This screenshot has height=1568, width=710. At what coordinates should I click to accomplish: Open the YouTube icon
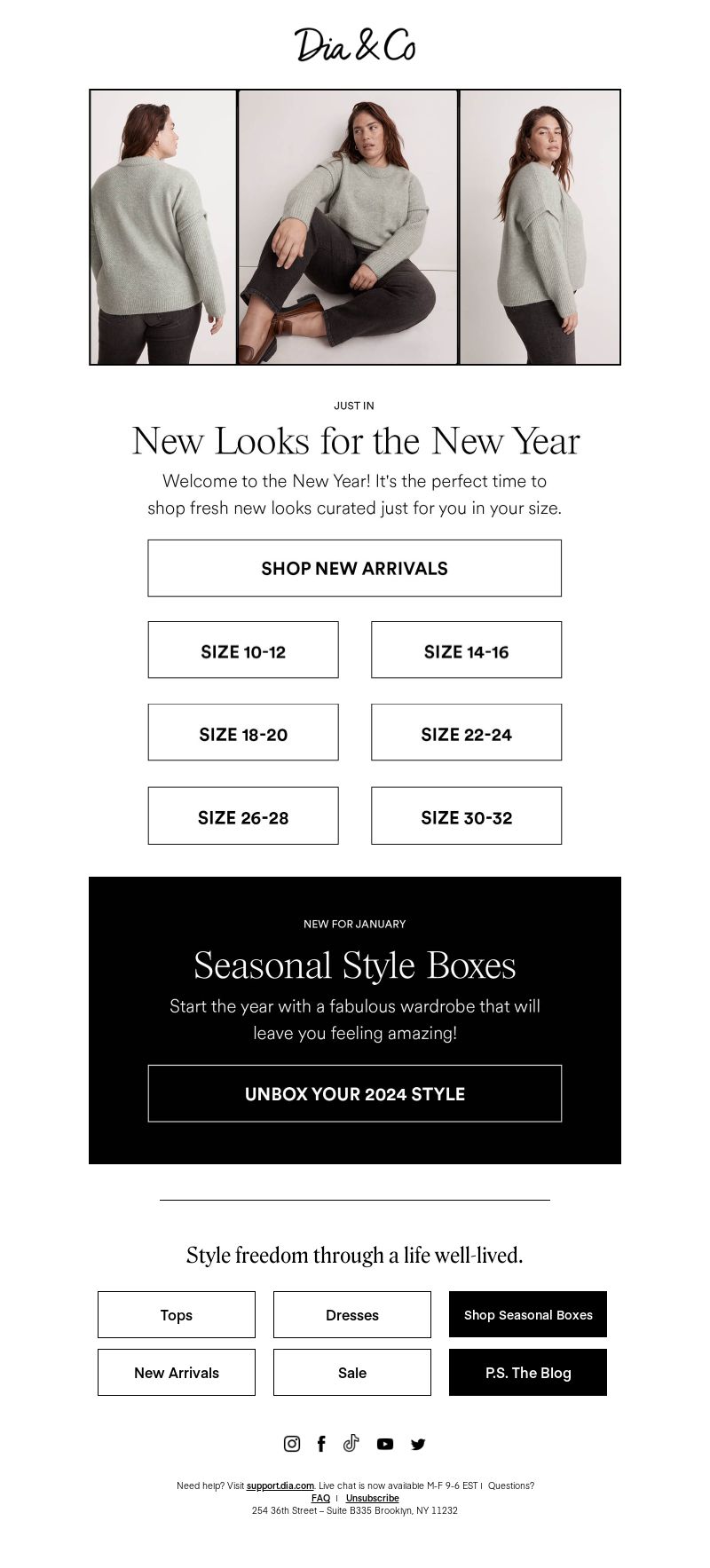point(384,1444)
